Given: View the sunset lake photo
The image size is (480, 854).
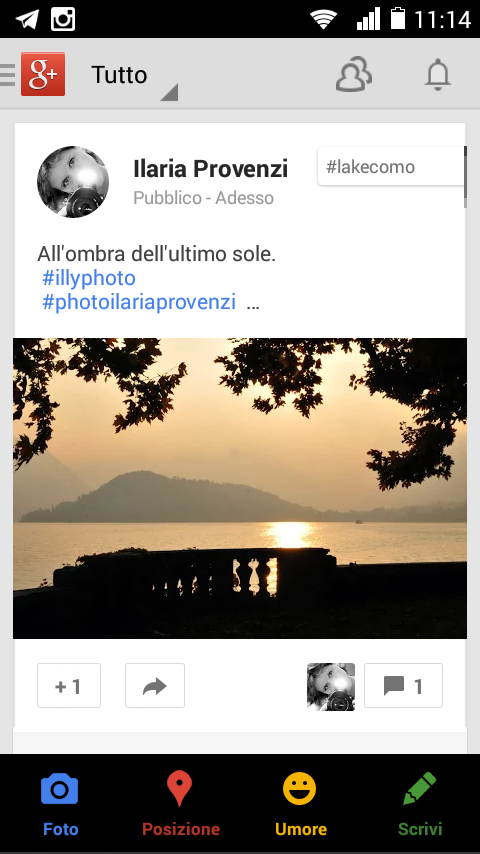Looking at the screenshot, I should pos(240,489).
